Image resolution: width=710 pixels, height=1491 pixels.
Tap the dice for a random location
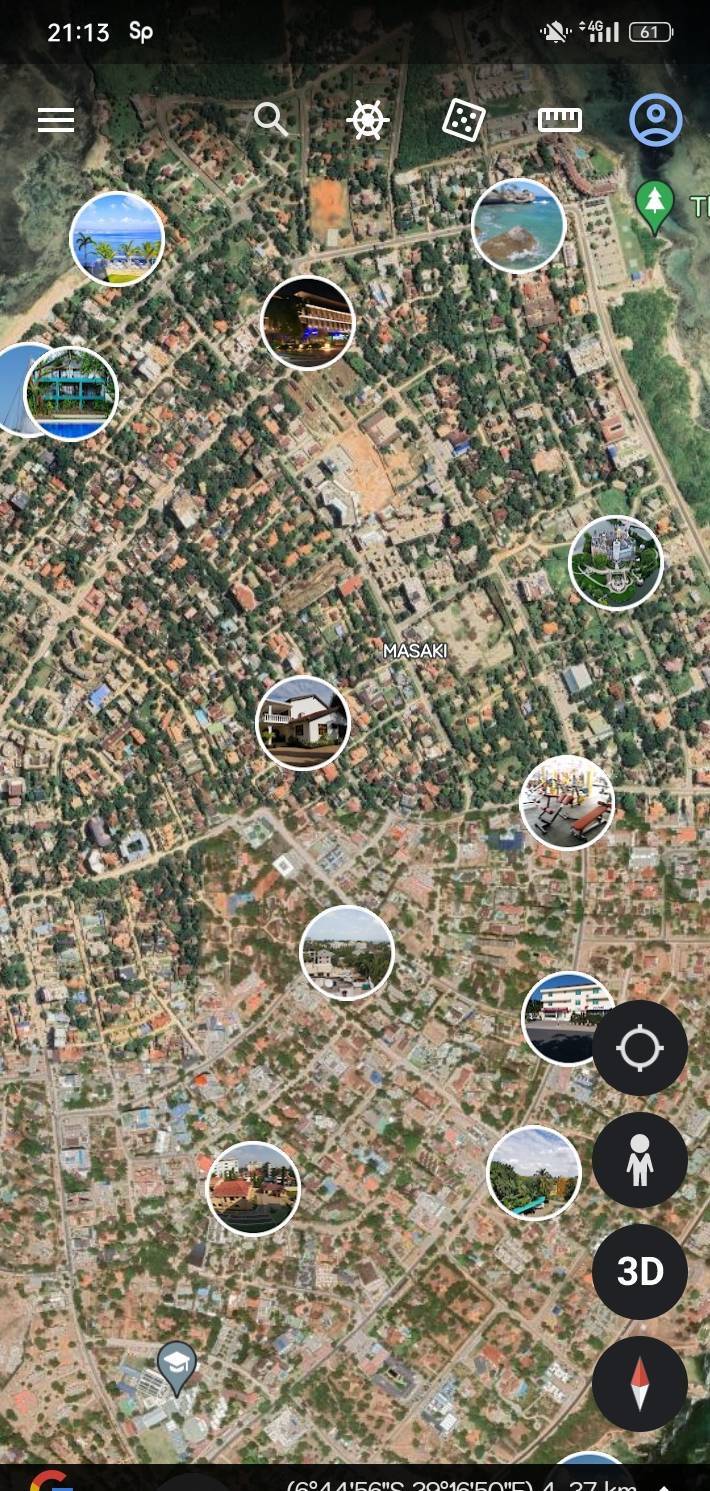(x=464, y=120)
